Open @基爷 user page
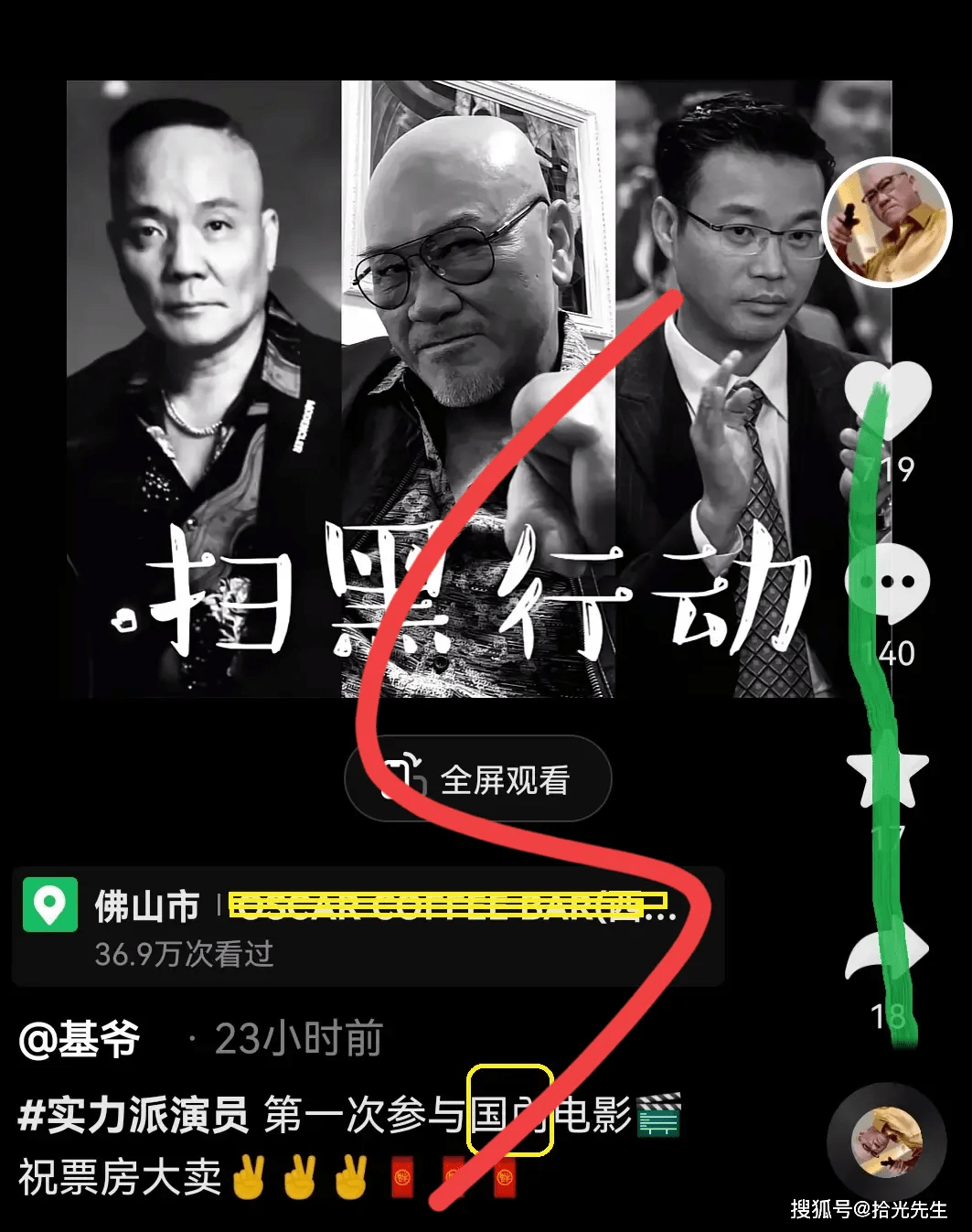The height and width of the screenshot is (1232, 972). tap(80, 1039)
